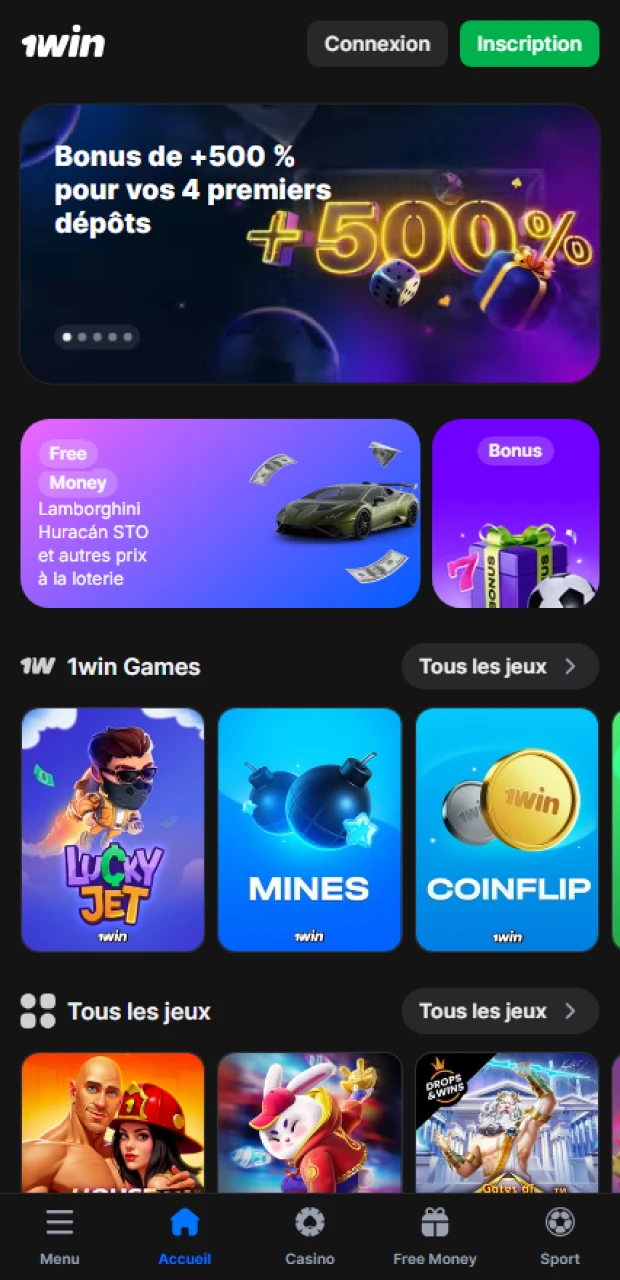This screenshot has width=620, height=1280.
Task: Go to the Accueil tab
Action: click(185, 1236)
